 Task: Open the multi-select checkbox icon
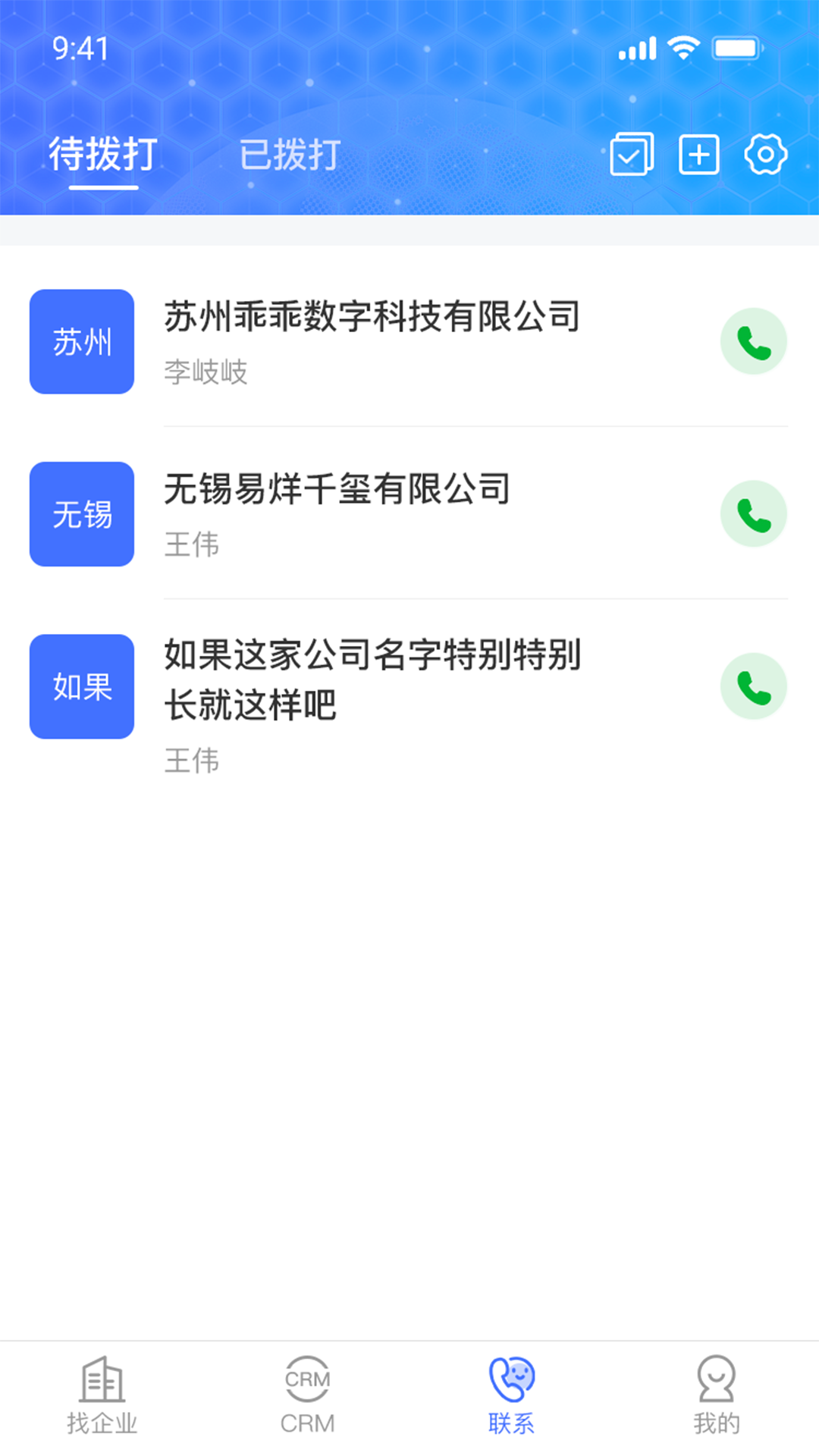(x=632, y=155)
